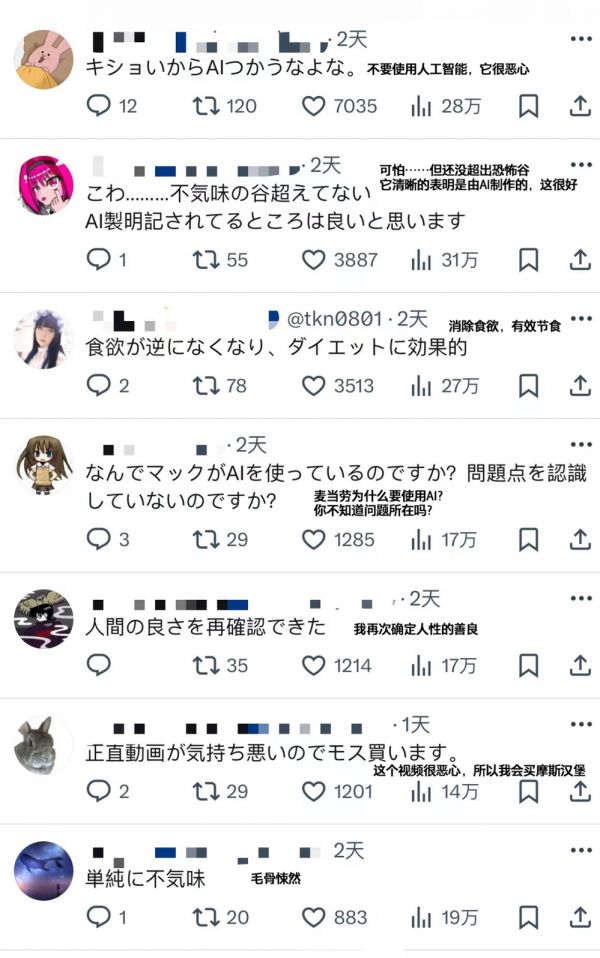The width and height of the screenshot is (600, 958).
Task: Bookmark the reply about AI製明記
Action: click(x=529, y=260)
